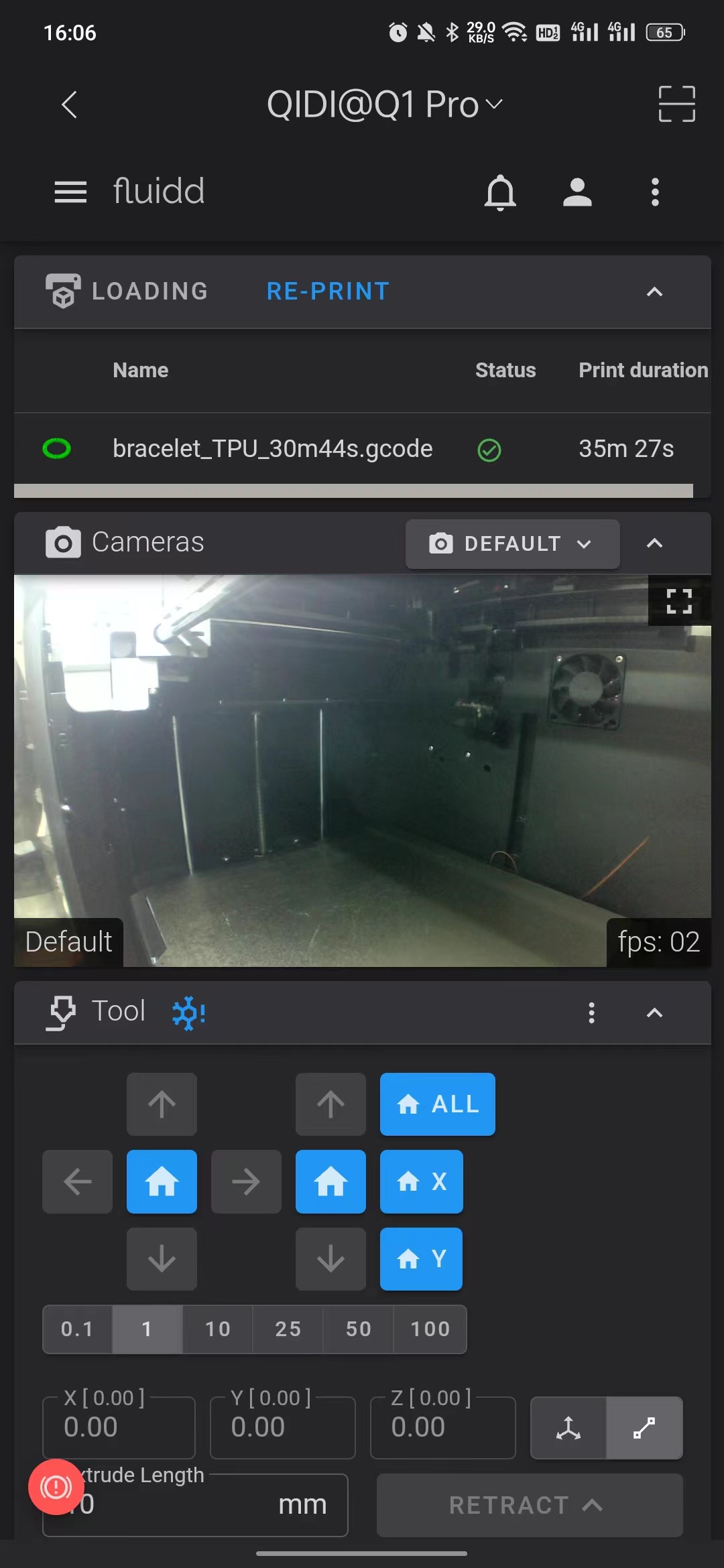Viewport: 724px width, 1568px height.
Task: Open bracelet_TPU_30m44s.gcode job row
Action: [x=272, y=449]
